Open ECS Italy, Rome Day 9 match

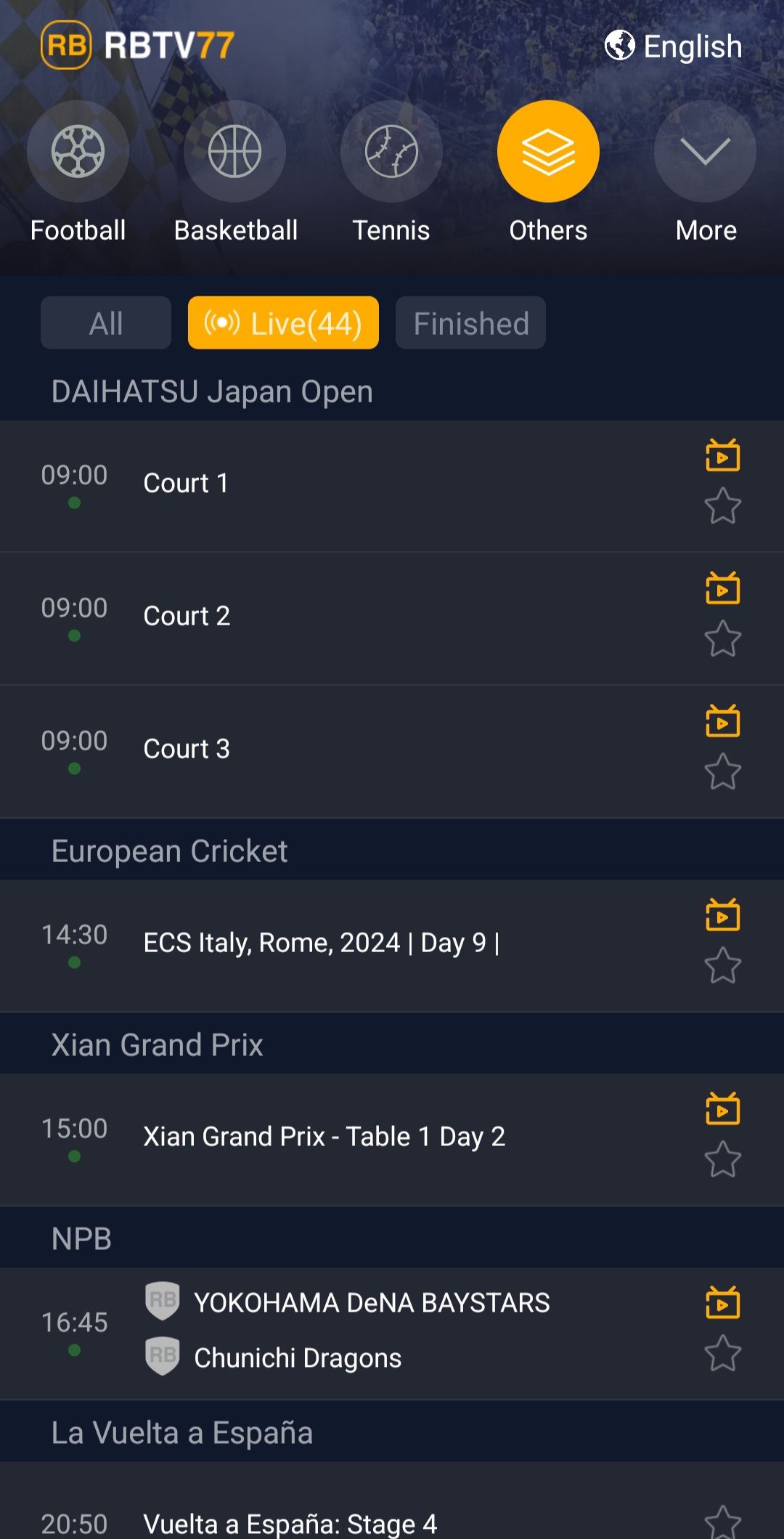tap(321, 943)
